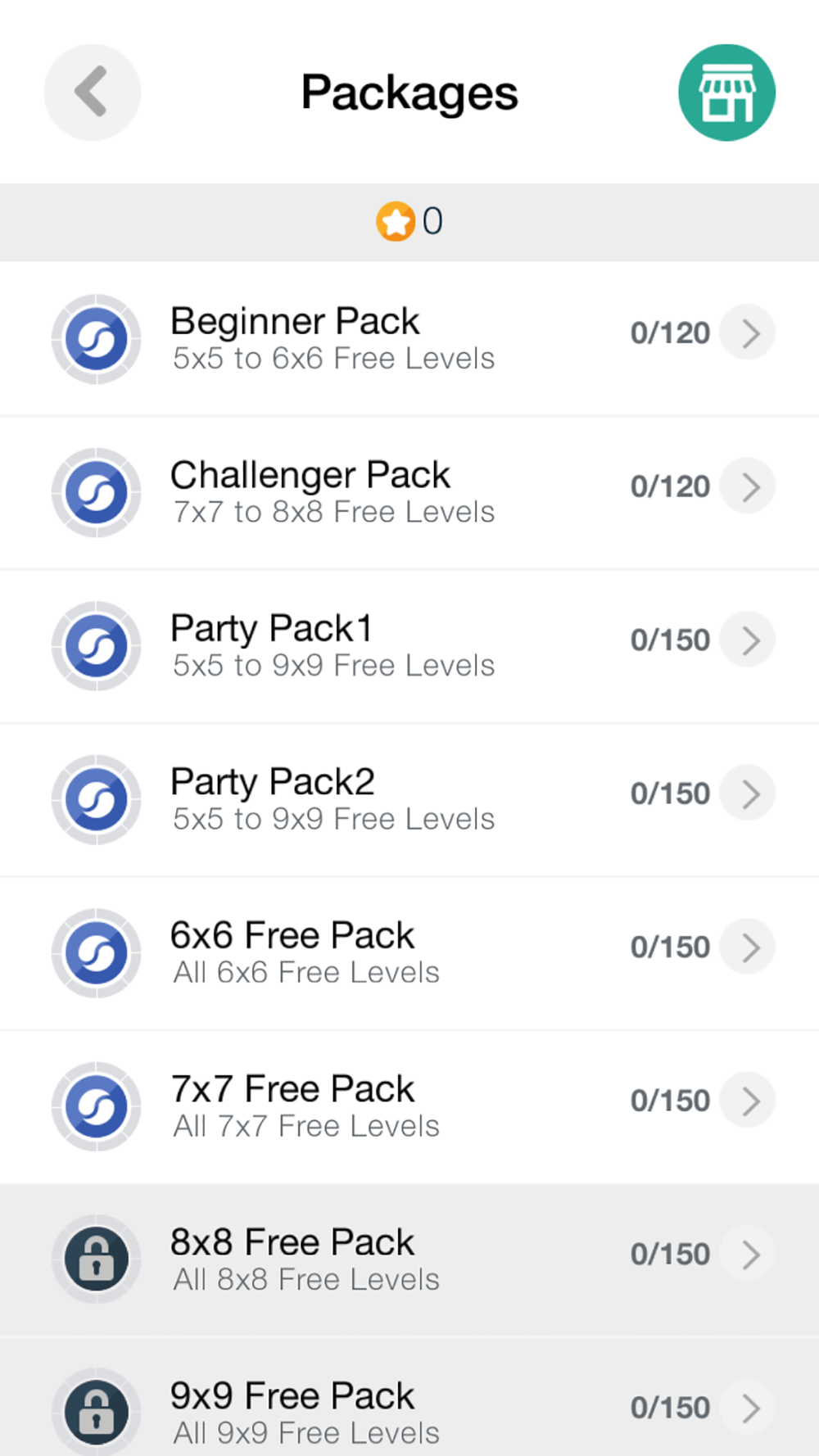Open the store shop icon

point(726,93)
